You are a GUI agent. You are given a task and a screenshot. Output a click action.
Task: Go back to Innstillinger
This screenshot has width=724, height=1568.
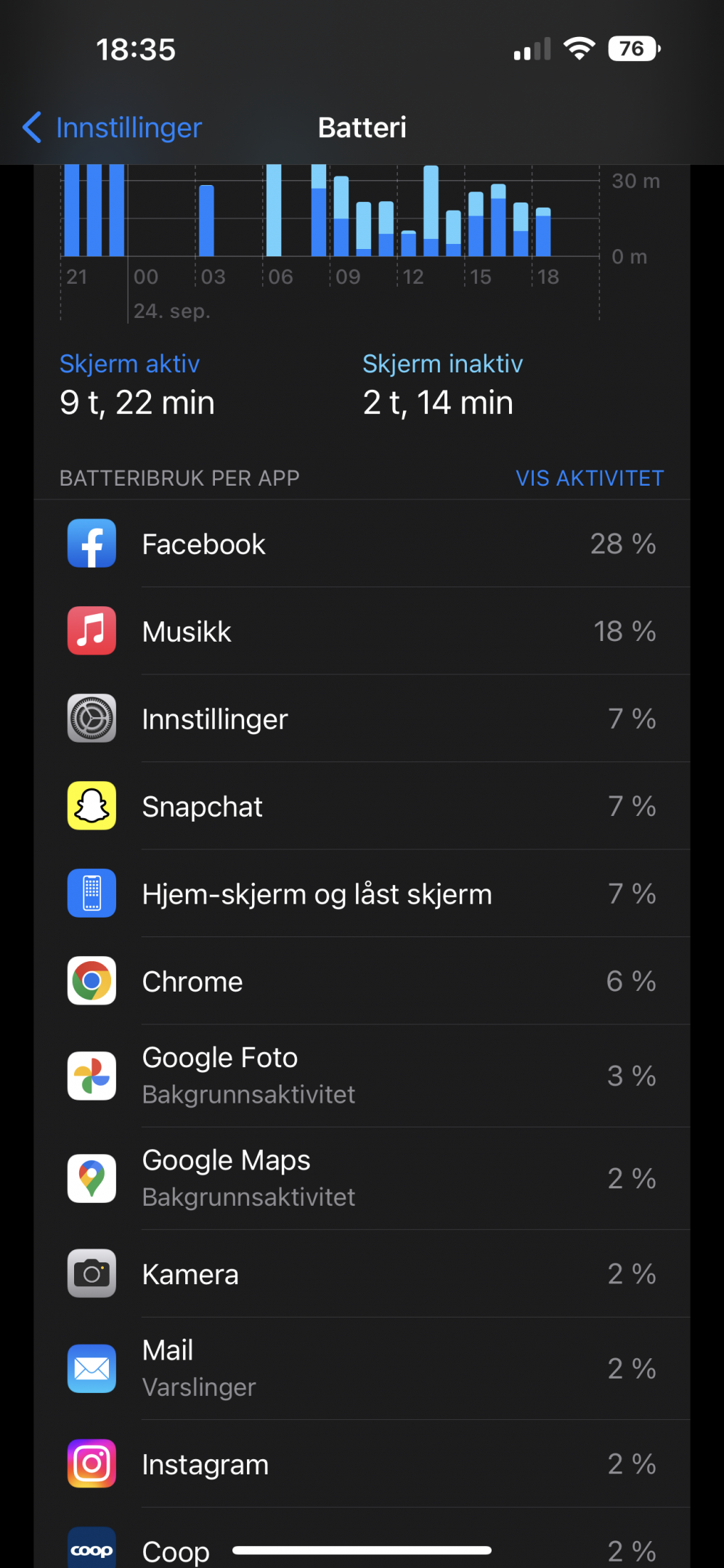[113, 128]
